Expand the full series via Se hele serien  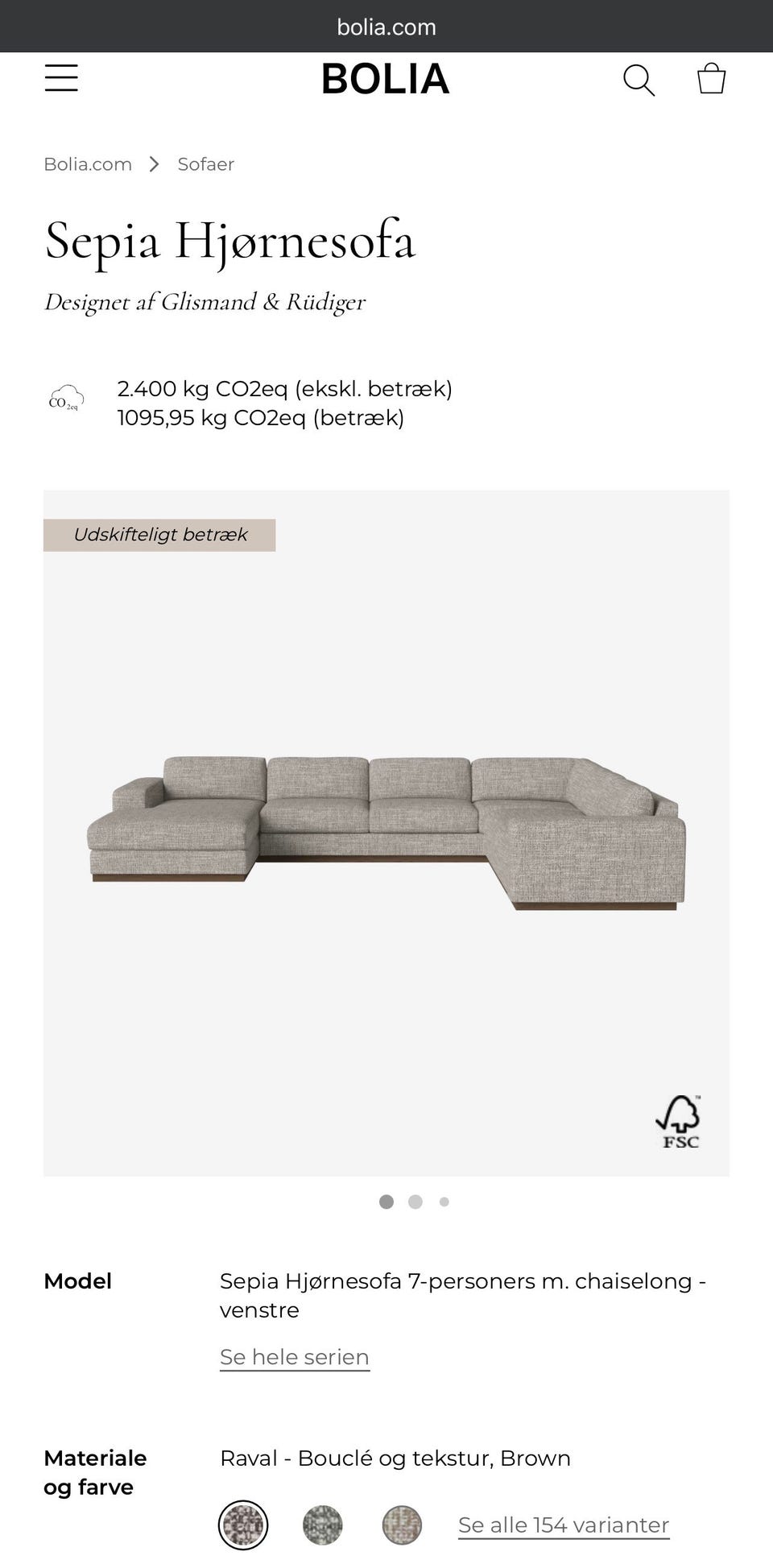pos(294,1357)
